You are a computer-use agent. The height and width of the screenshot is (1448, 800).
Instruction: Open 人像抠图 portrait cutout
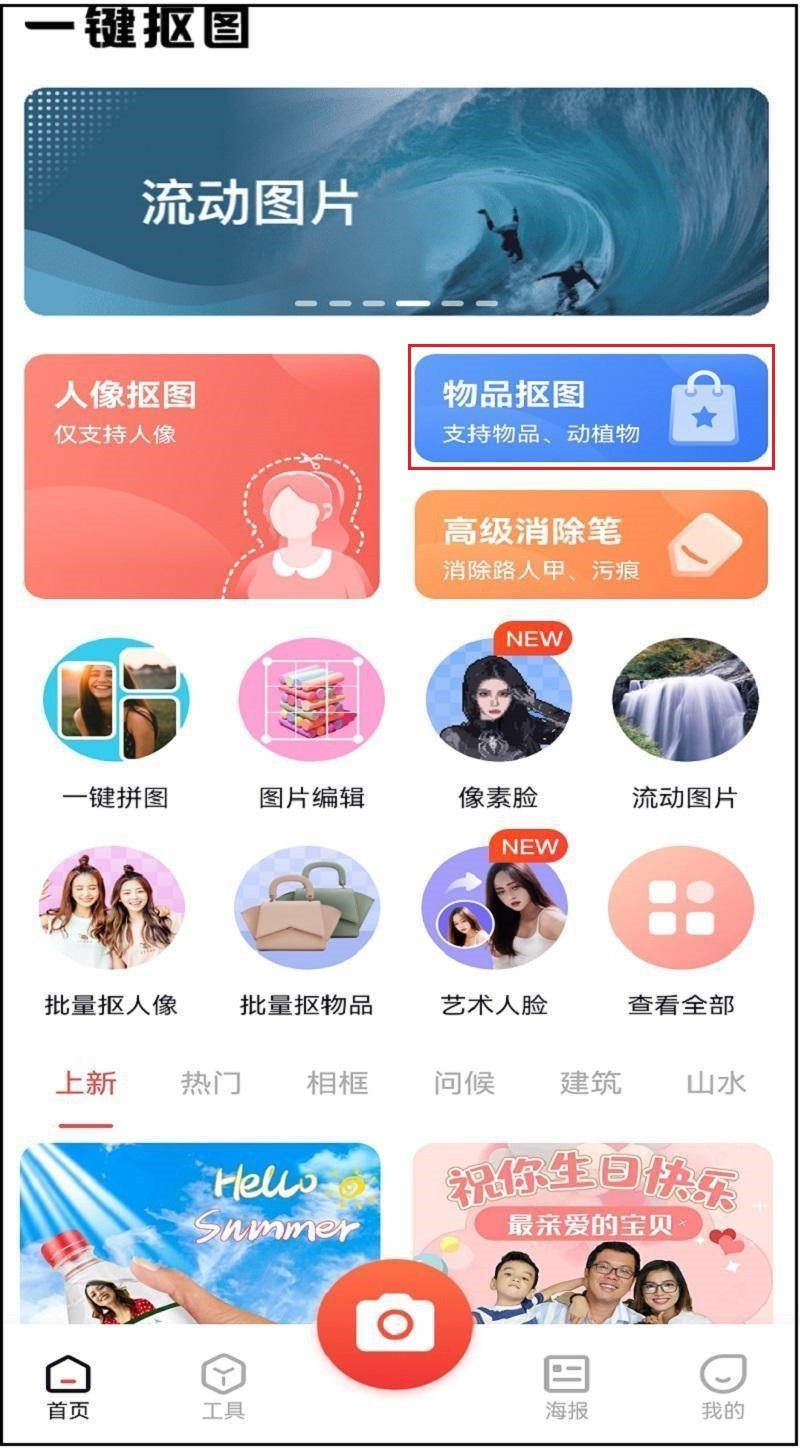[202, 476]
